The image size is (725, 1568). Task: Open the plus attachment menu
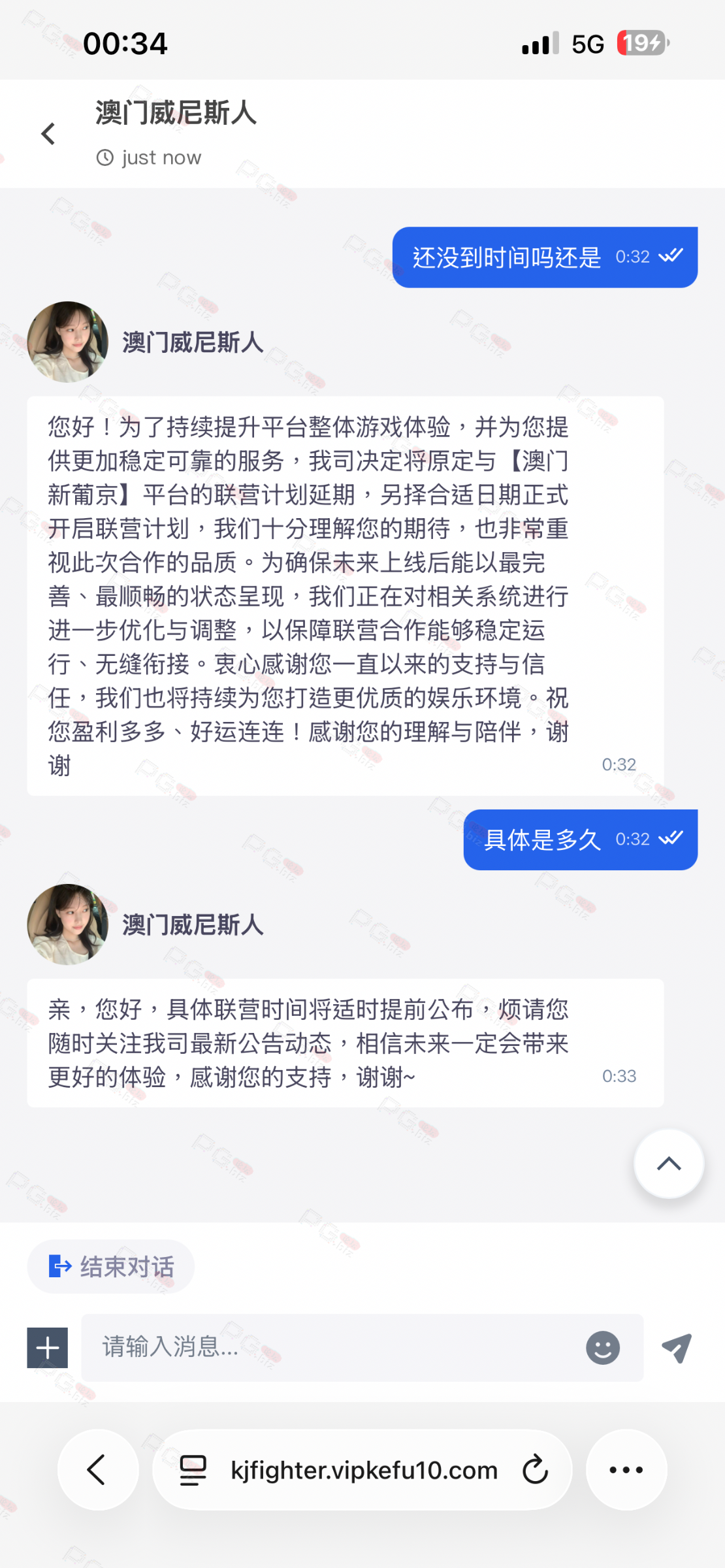47,1347
